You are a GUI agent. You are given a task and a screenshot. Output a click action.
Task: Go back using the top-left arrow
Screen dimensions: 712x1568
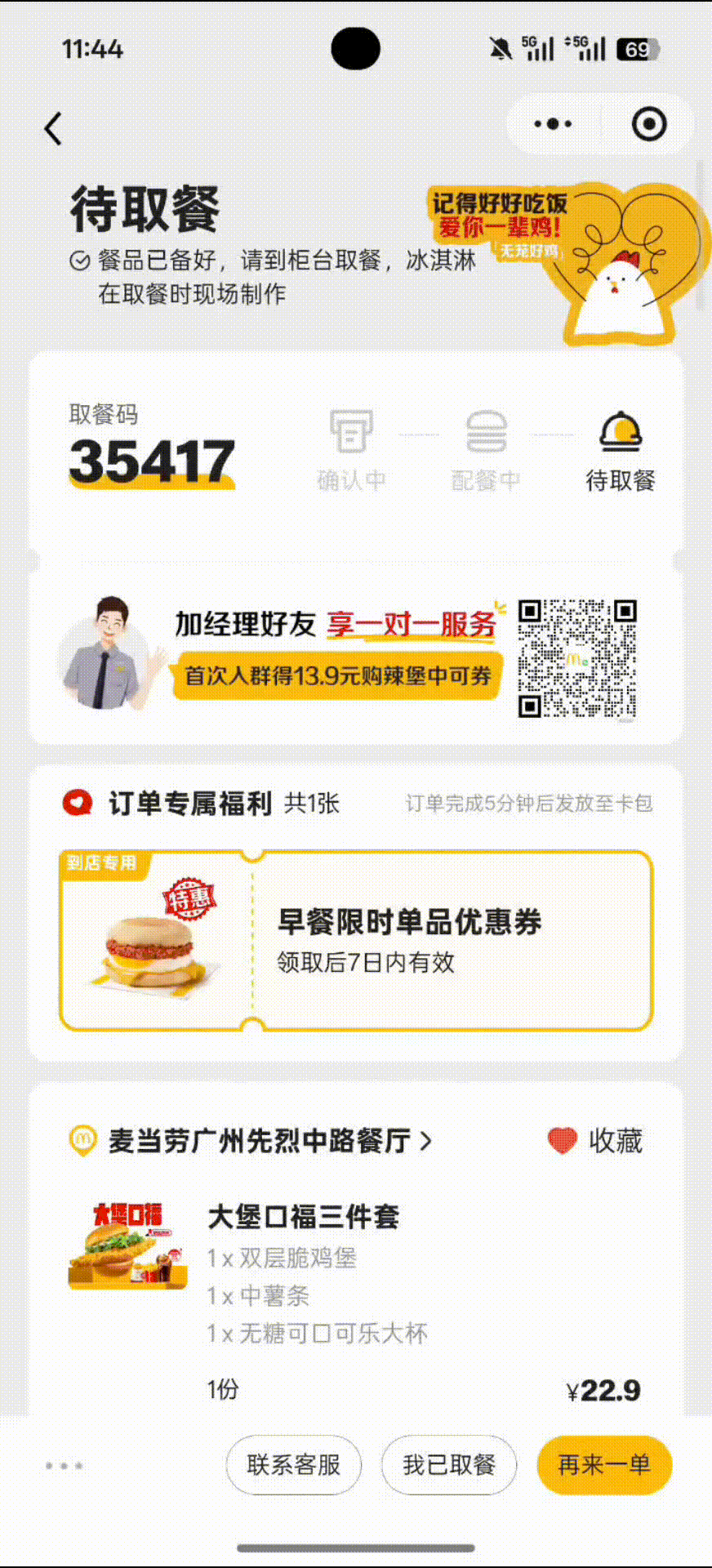(x=54, y=128)
